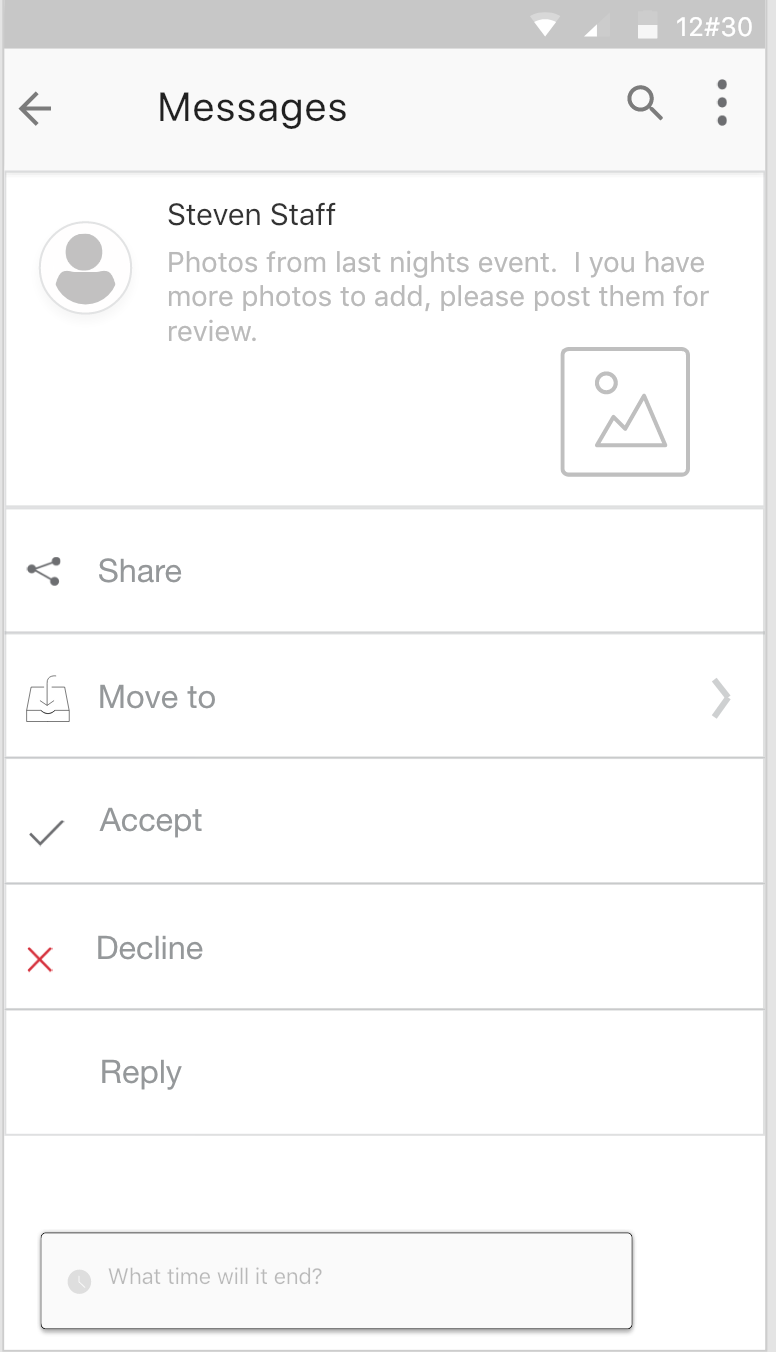Tap the 'What time will it end?' field

click(335, 1279)
